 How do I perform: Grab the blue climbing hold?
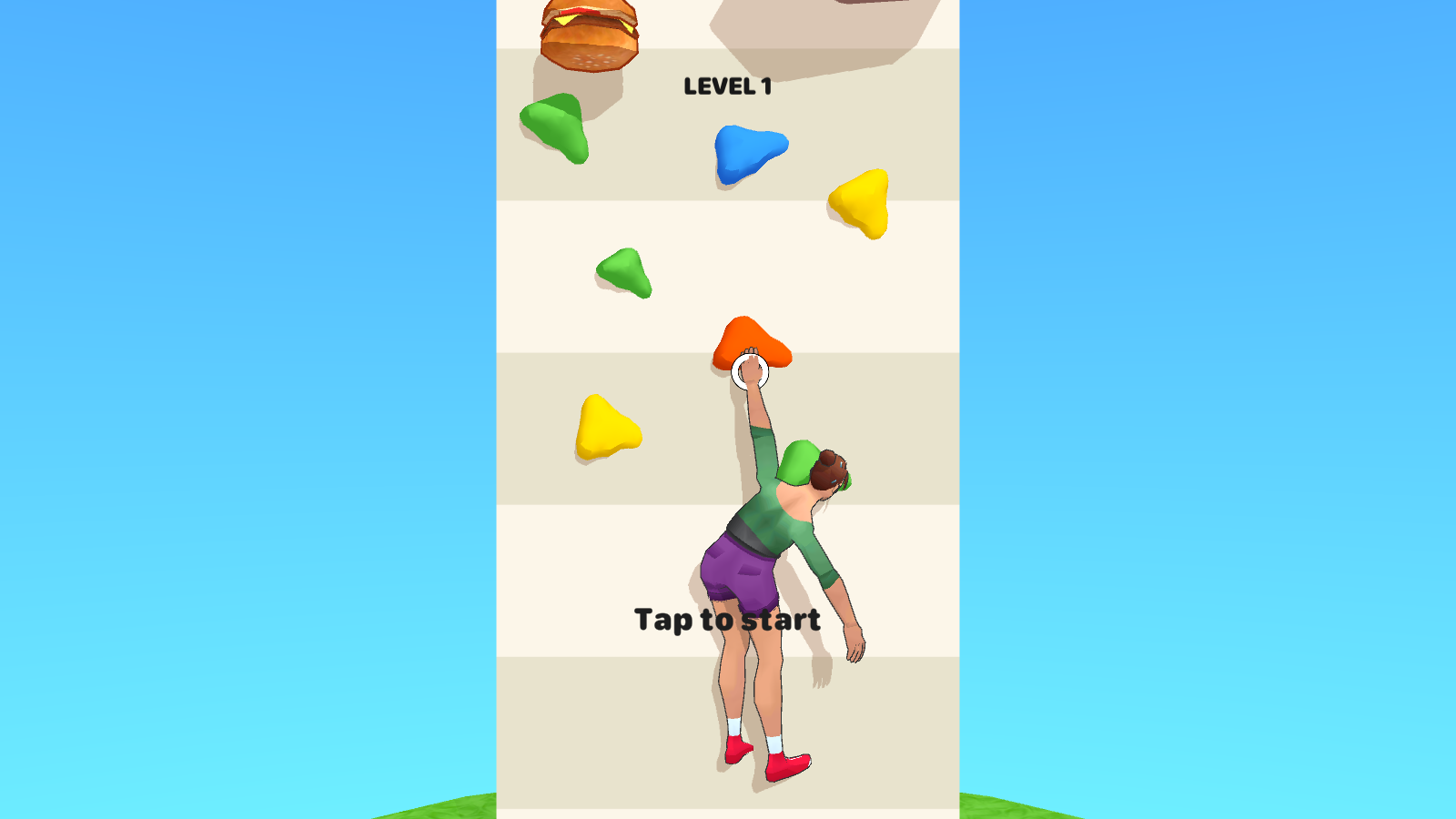coord(750,154)
